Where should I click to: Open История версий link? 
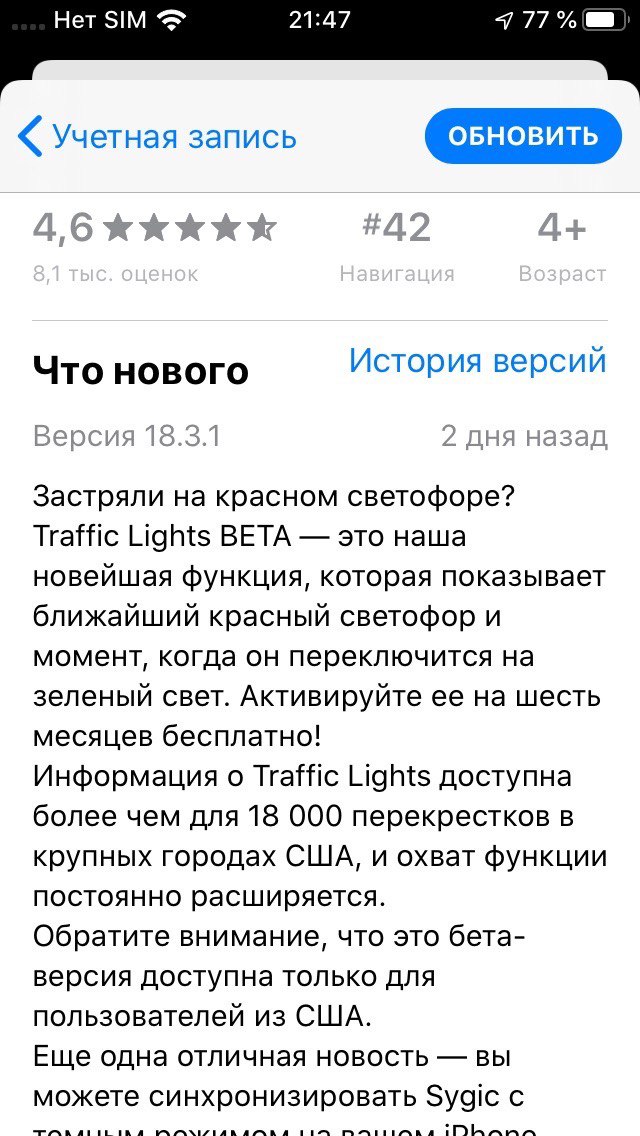tap(478, 360)
